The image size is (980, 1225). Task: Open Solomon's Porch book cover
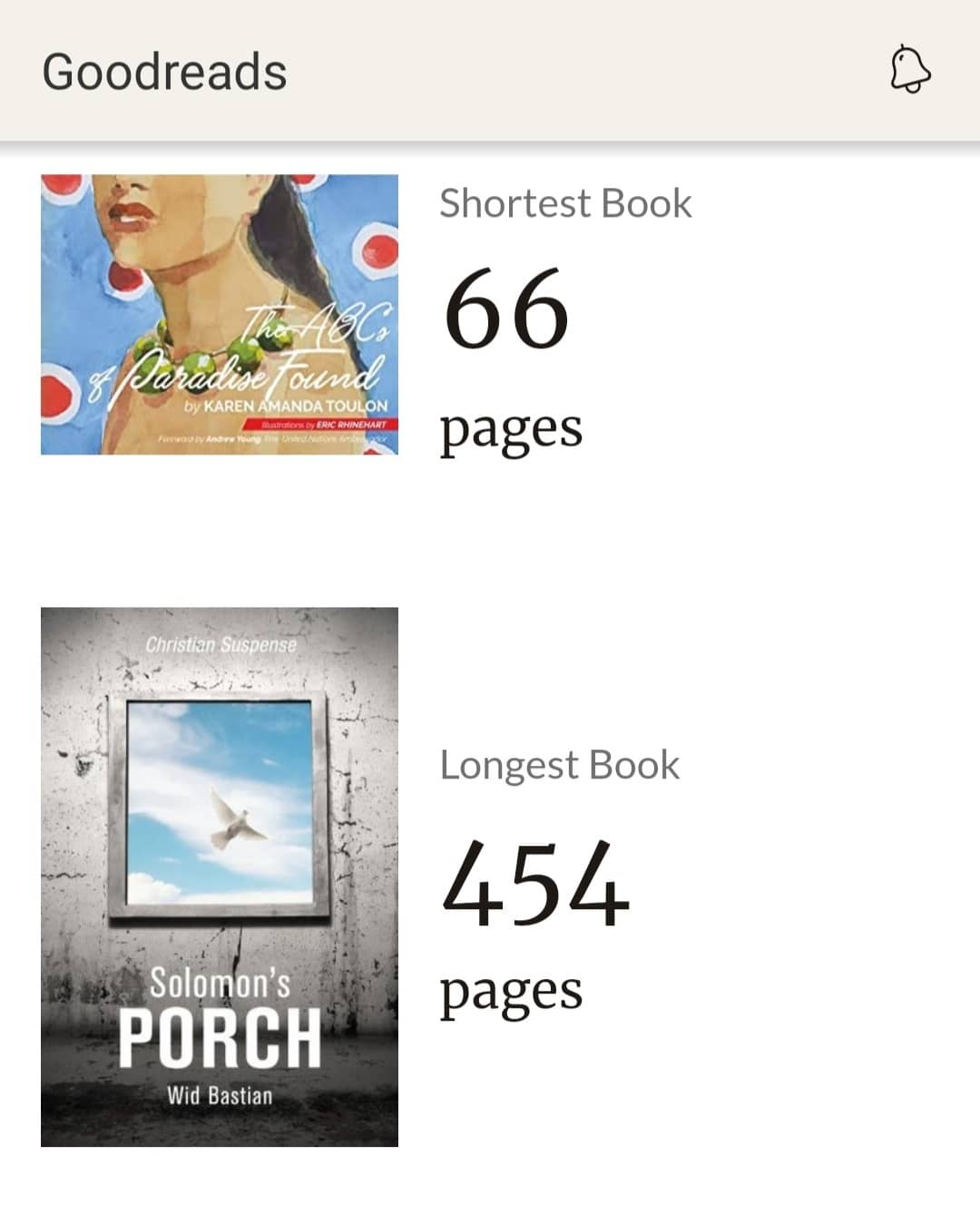coord(220,877)
